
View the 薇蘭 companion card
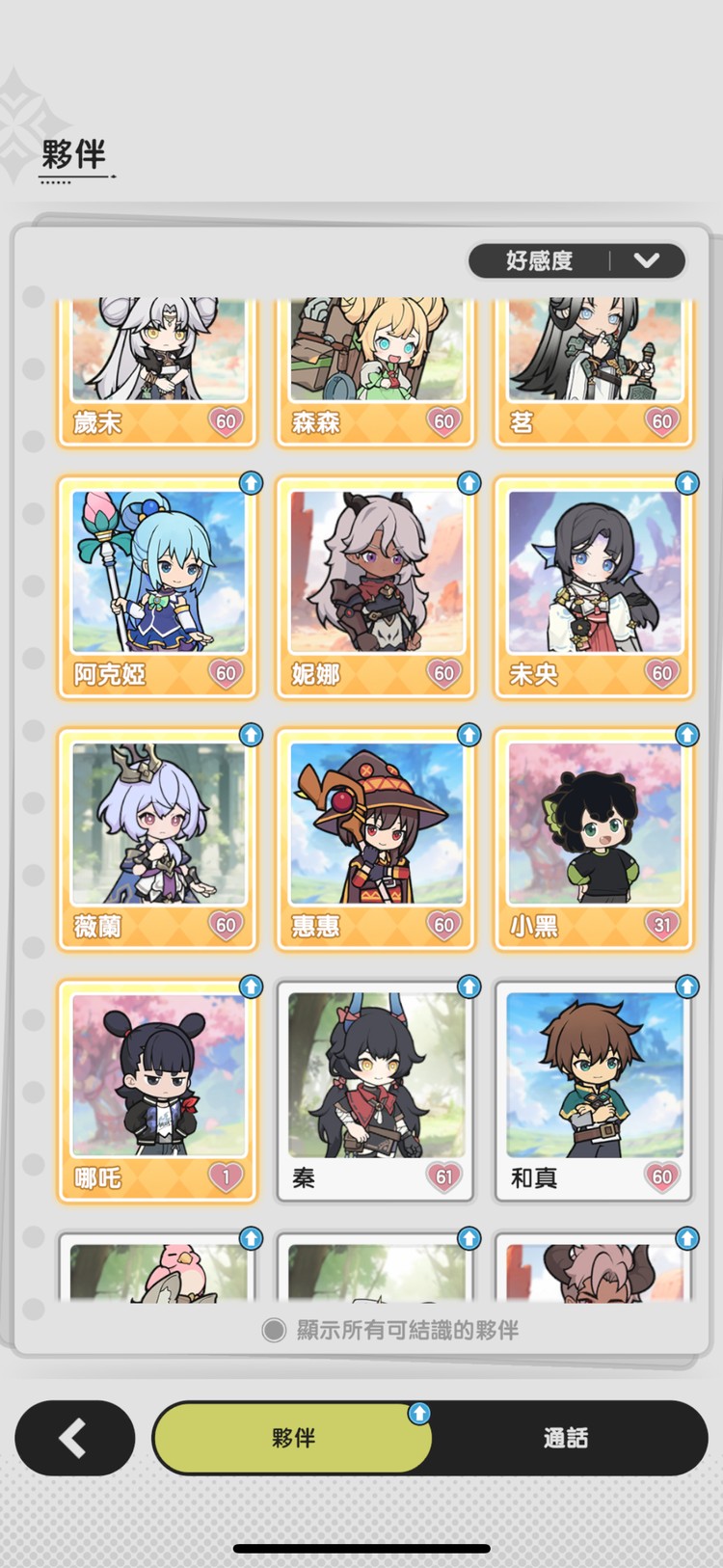click(158, 839)
